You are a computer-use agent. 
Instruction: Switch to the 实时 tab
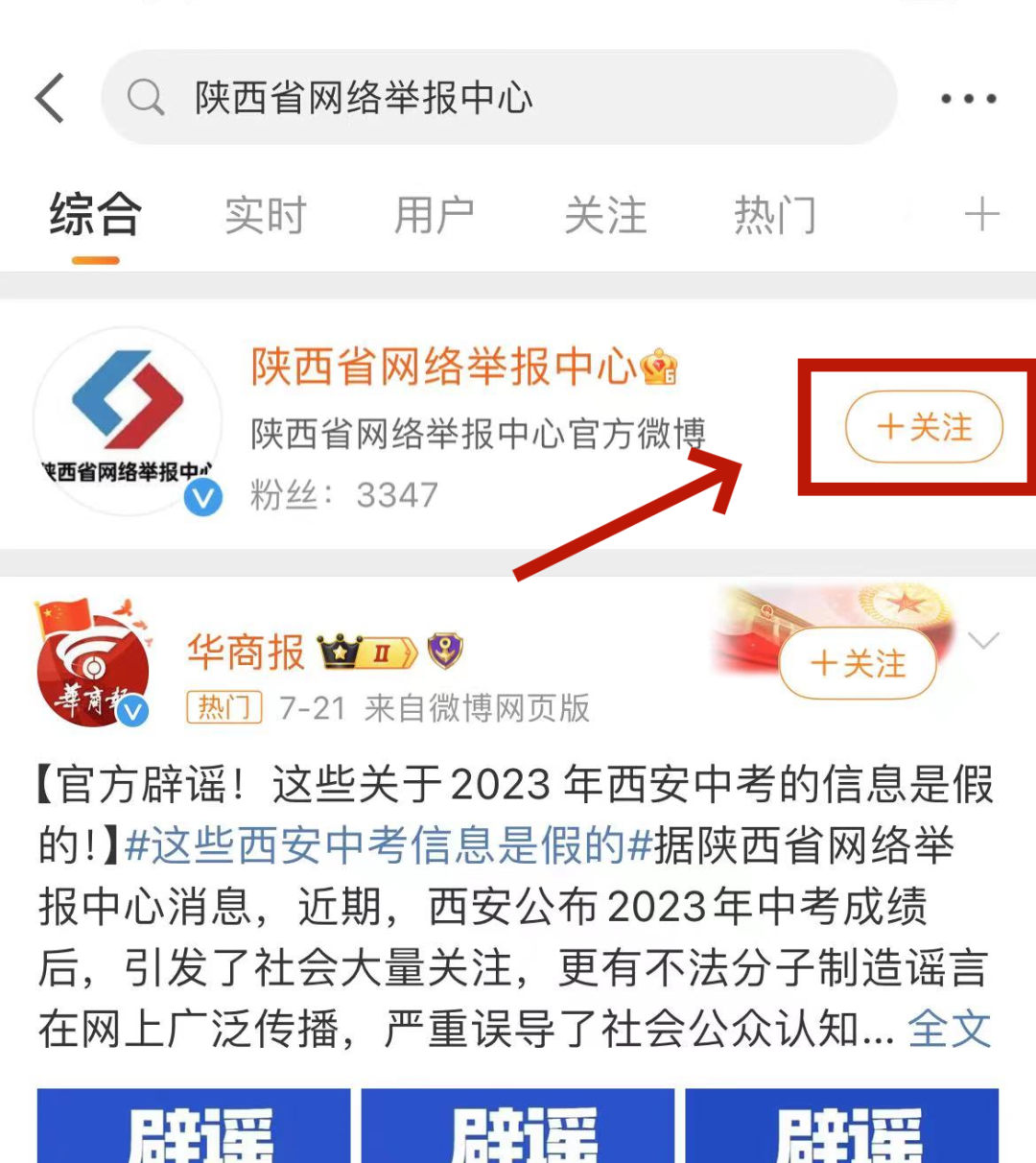265,215
